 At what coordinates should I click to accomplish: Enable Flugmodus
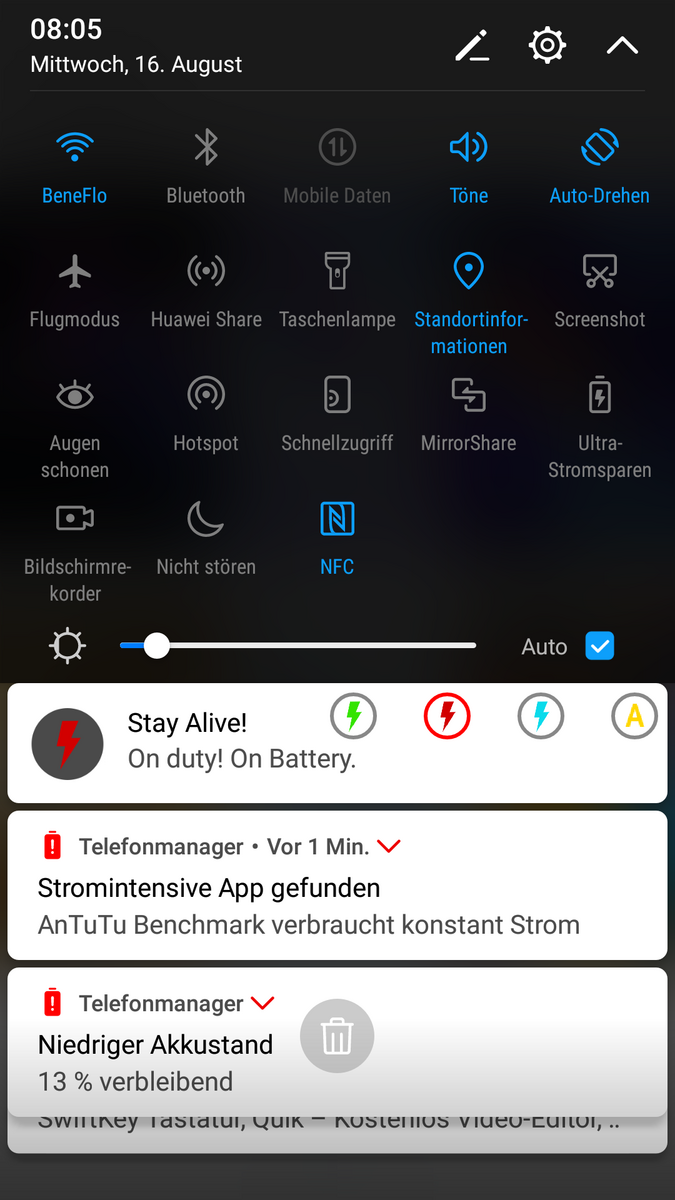coord(74,273)
